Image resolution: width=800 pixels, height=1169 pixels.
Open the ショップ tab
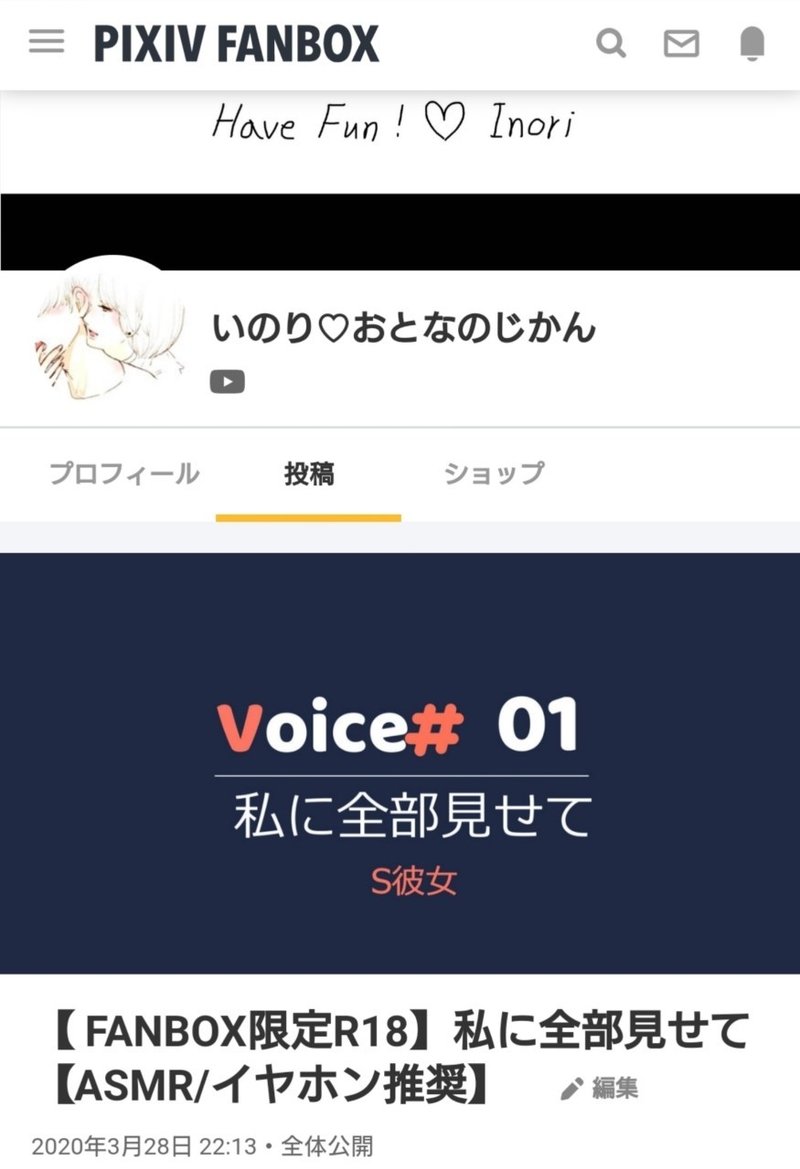pos(492,474)
